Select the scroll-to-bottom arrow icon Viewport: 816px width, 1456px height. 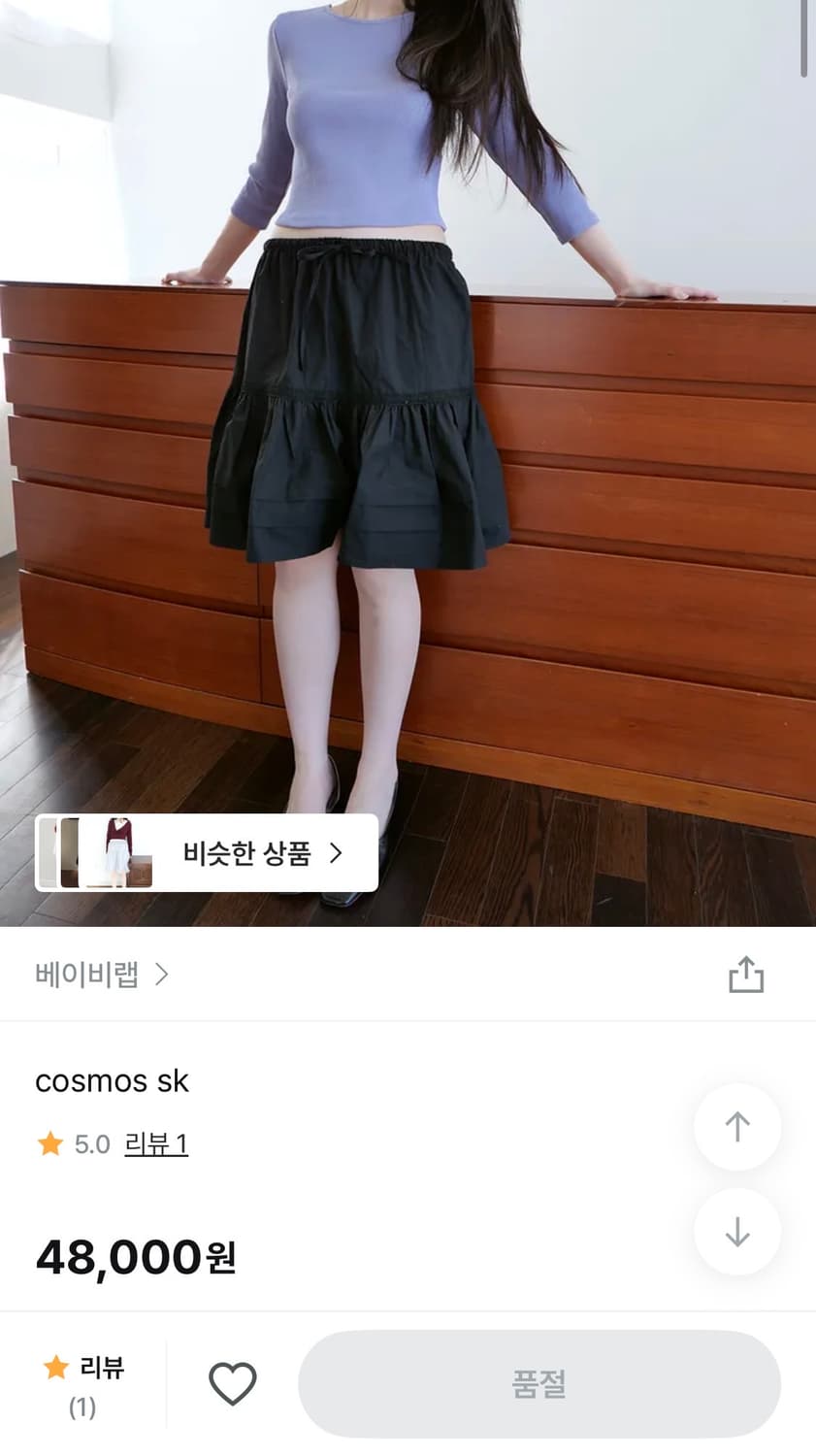point(736,1231)
